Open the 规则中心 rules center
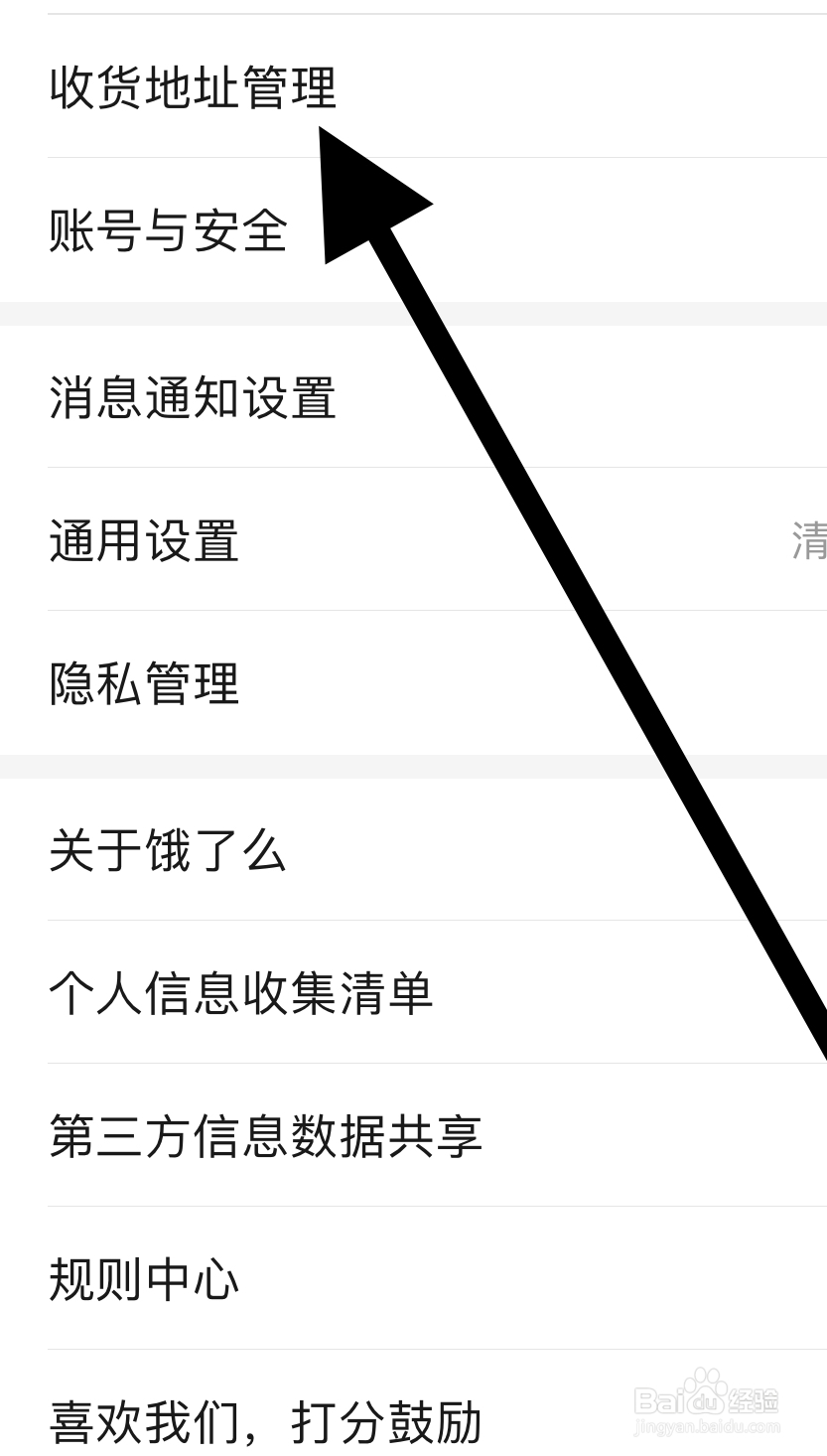Image resolution: width=827 pixels, height=1456 pixels. [x=142, y=1281]
